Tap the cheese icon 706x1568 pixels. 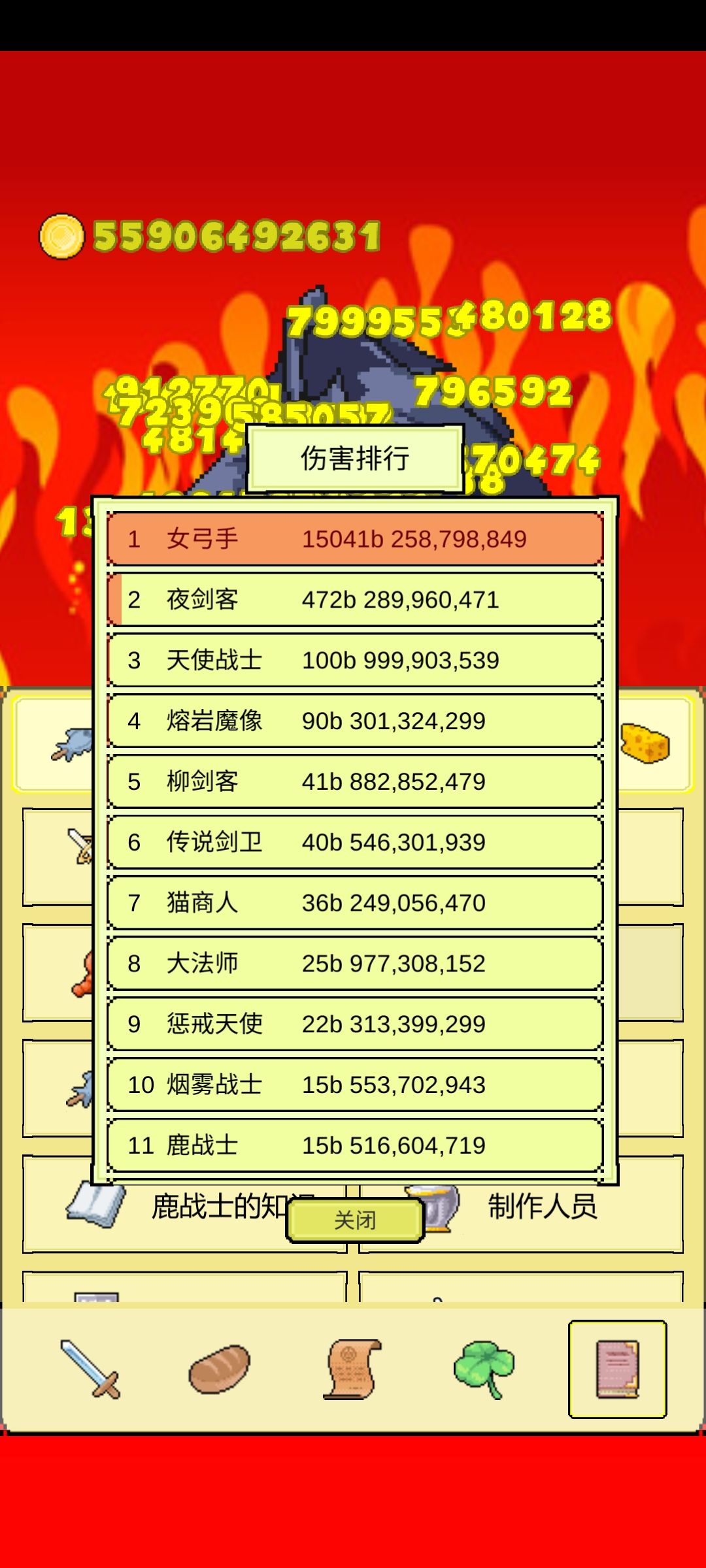pyautogui.click(x=645, y=743)
